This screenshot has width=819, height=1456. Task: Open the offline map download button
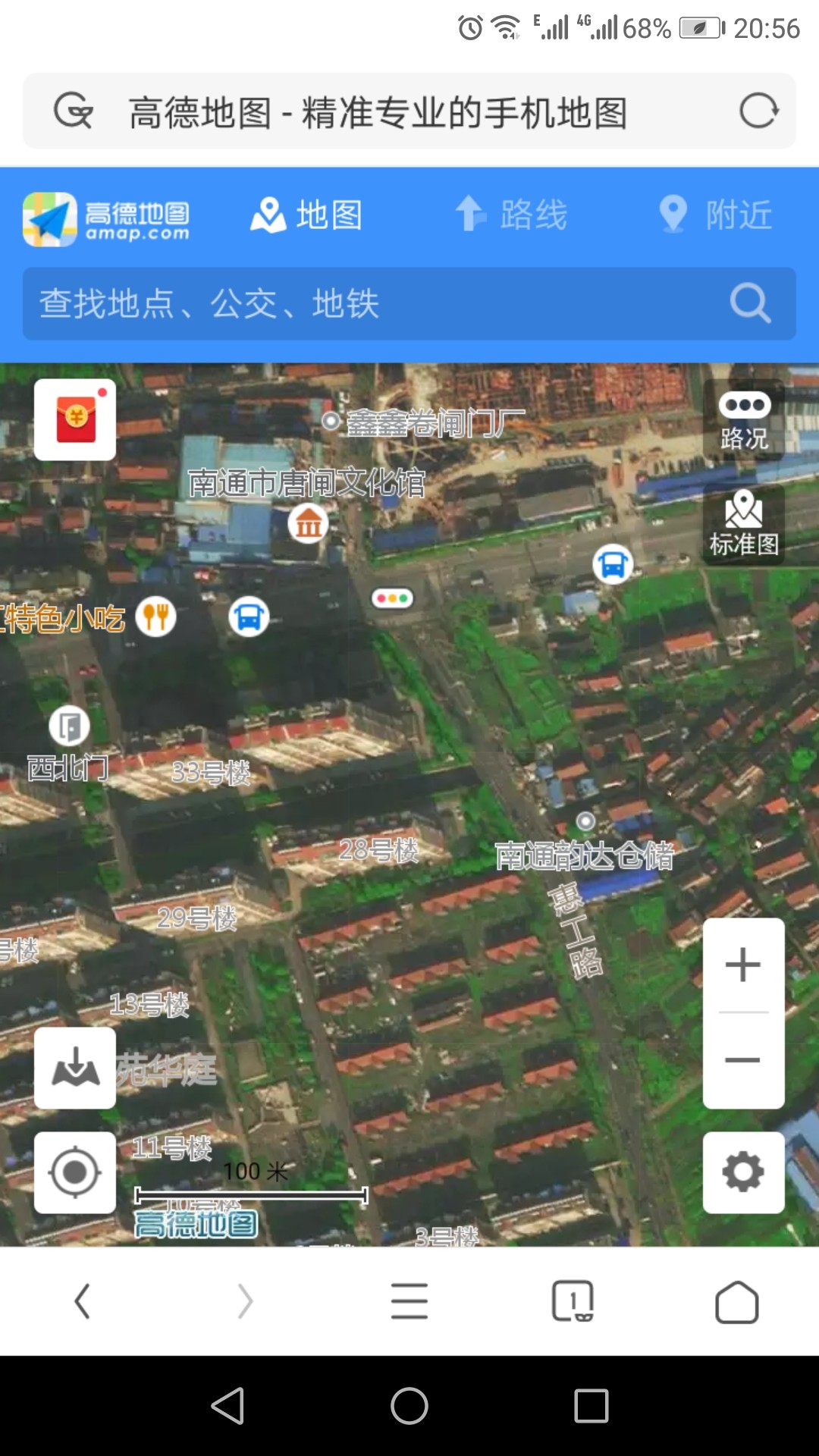pyautogui.click(x=75, y=1068)
